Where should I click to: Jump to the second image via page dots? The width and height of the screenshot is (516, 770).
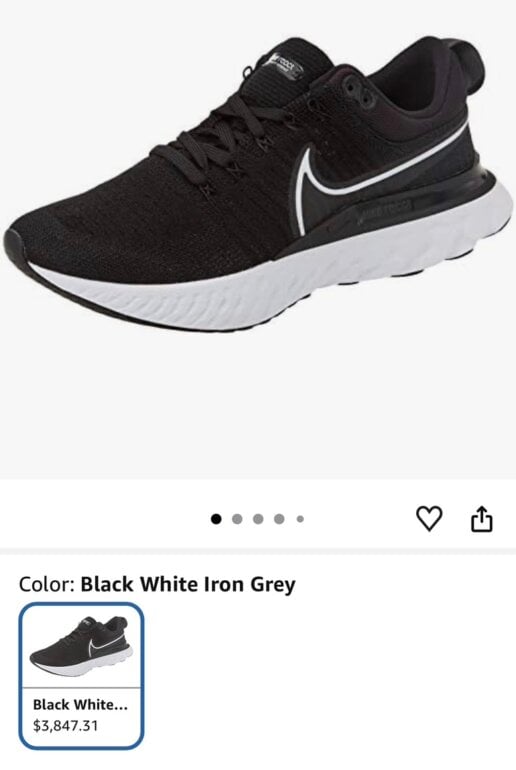[237, 519]
